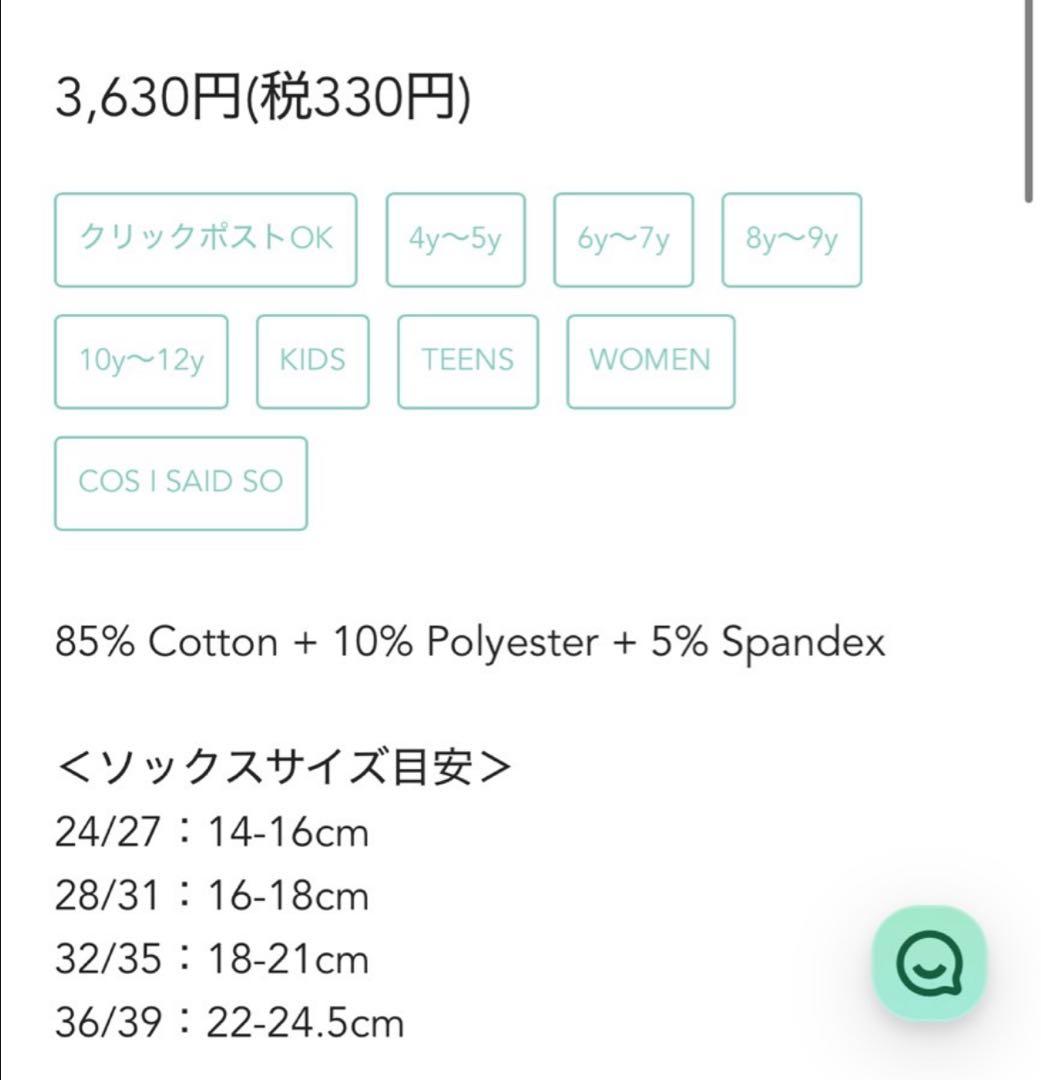View the WOMEN tag items
Screen dimensions: 1041x1080
tap(650, 362)
